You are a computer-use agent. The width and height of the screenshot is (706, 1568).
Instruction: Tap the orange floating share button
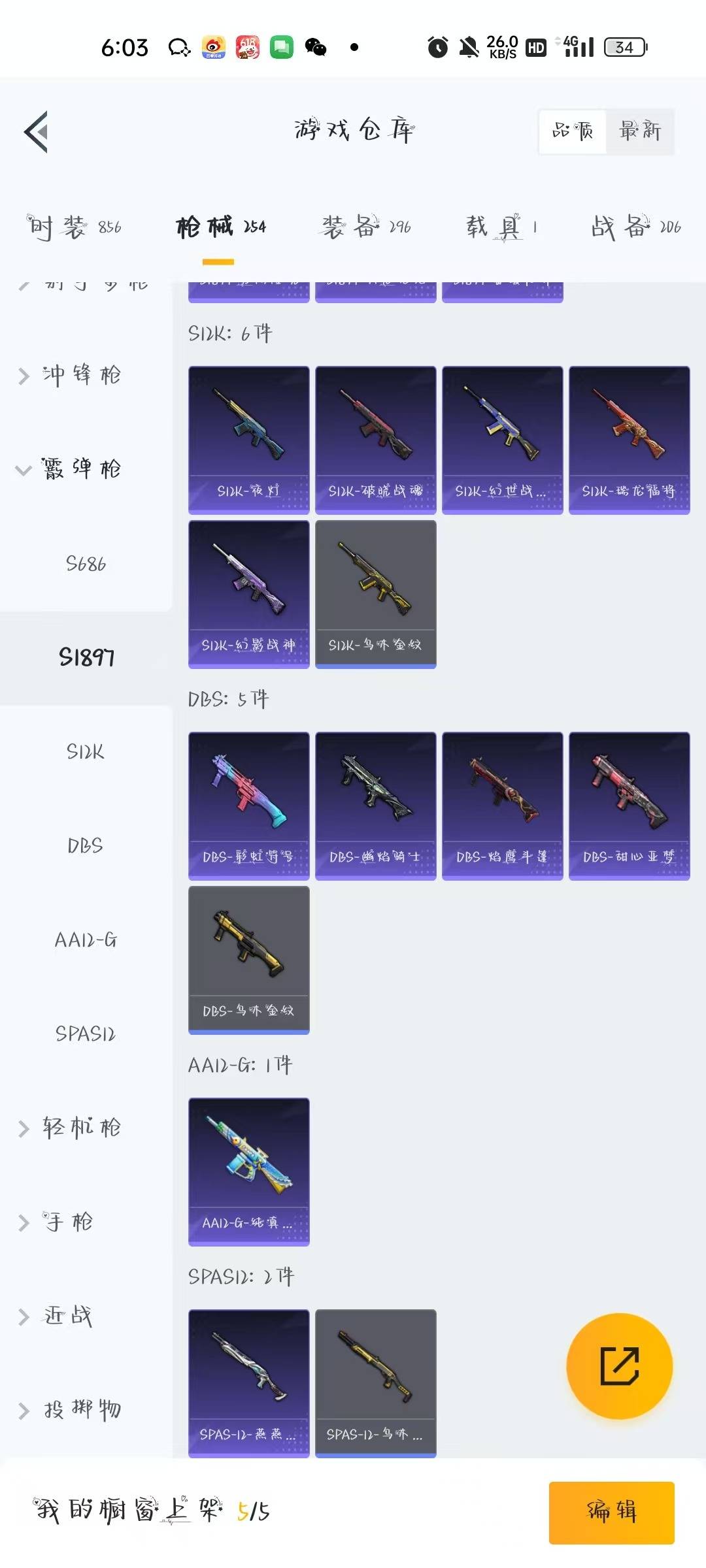(619, 1366)
